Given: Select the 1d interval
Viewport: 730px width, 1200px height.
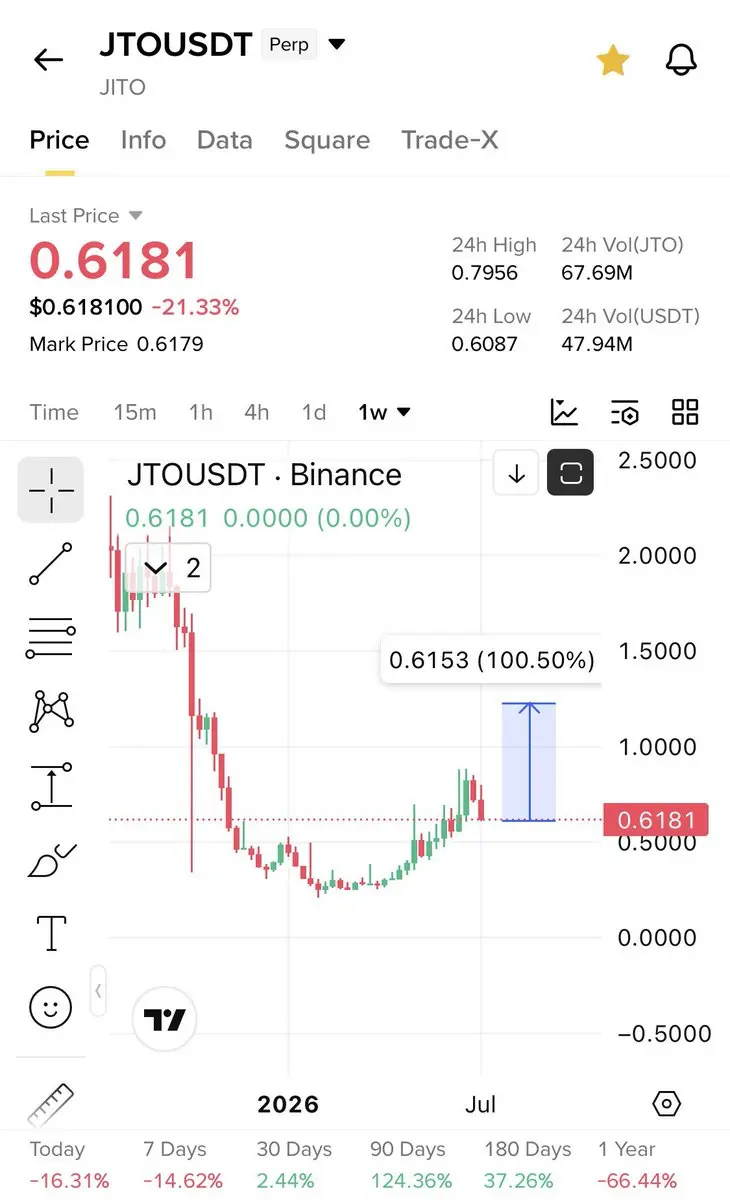Looking at the screenshot, I should click(x=314, y=412).
